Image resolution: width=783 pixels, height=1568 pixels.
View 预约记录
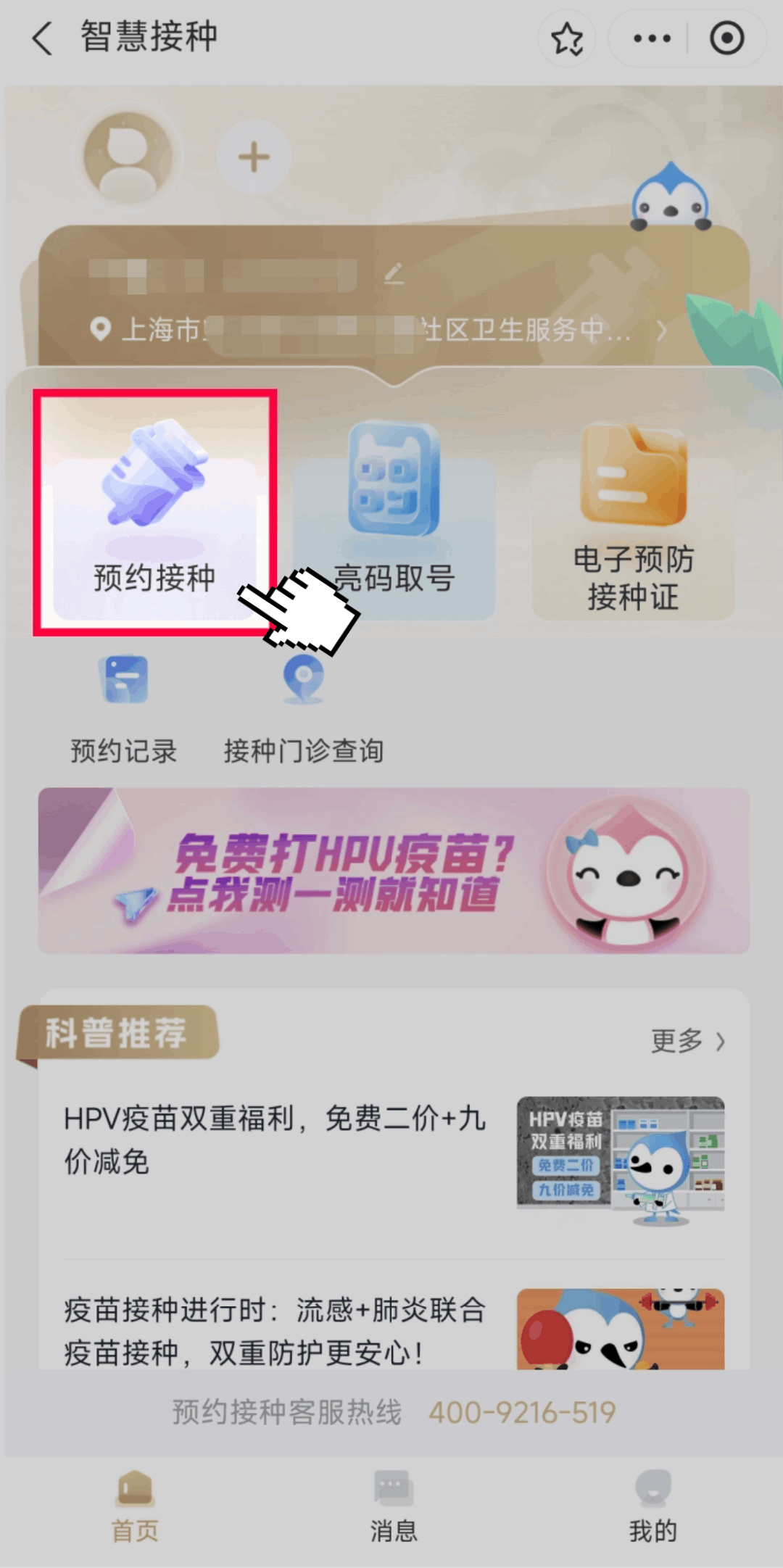pyautogui.click(x=123, y=709)
